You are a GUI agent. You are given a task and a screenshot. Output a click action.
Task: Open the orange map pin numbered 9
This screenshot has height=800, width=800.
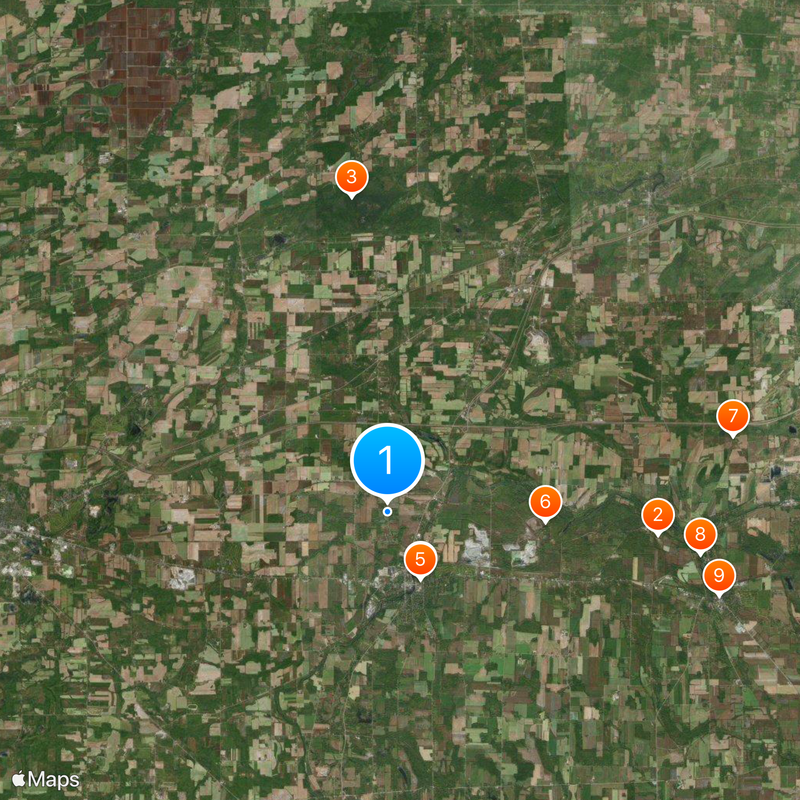pos(719,575)
